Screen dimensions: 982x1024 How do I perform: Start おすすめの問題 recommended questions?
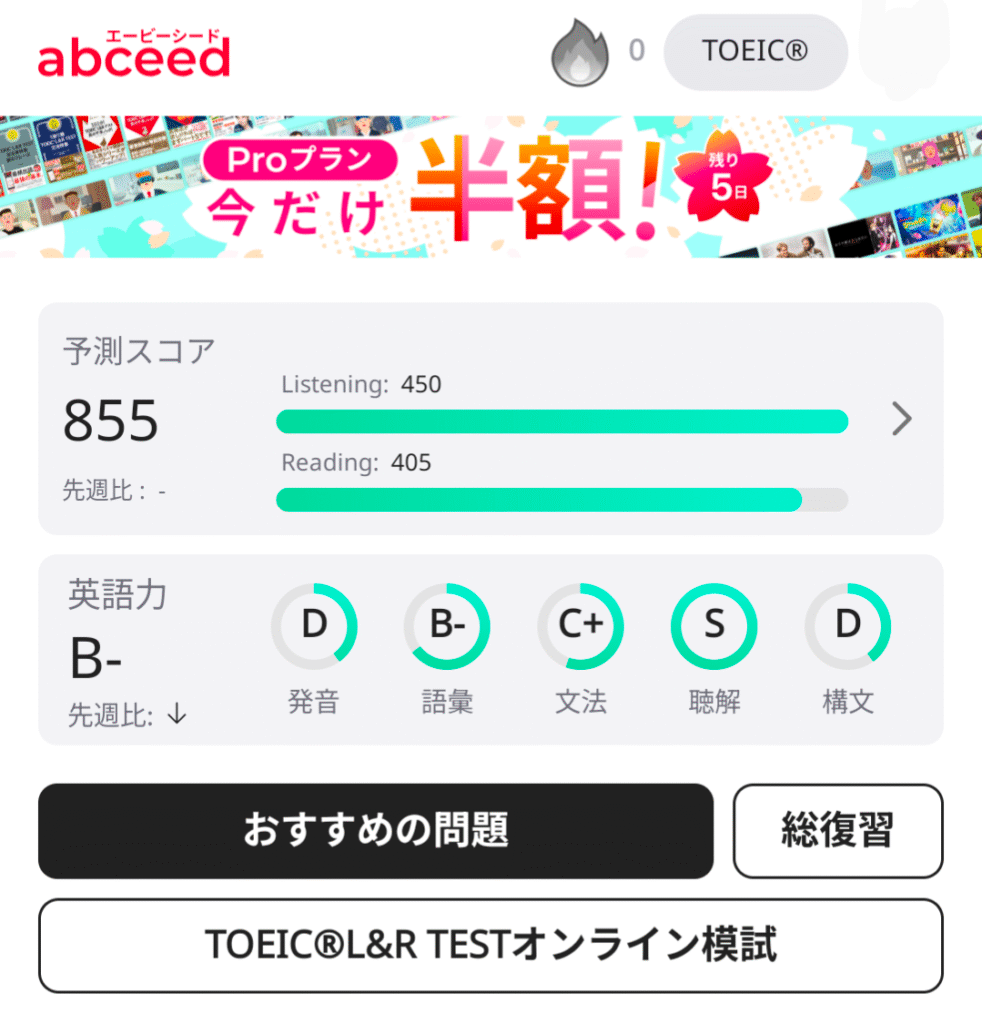(x=376, y=831)
